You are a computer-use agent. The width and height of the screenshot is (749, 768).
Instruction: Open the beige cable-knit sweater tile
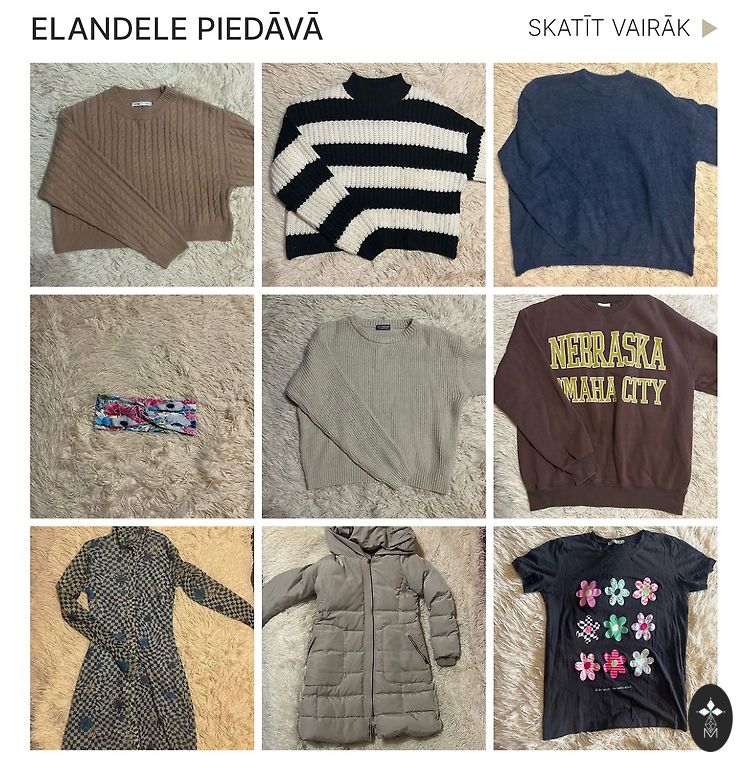tap(142, 175)
